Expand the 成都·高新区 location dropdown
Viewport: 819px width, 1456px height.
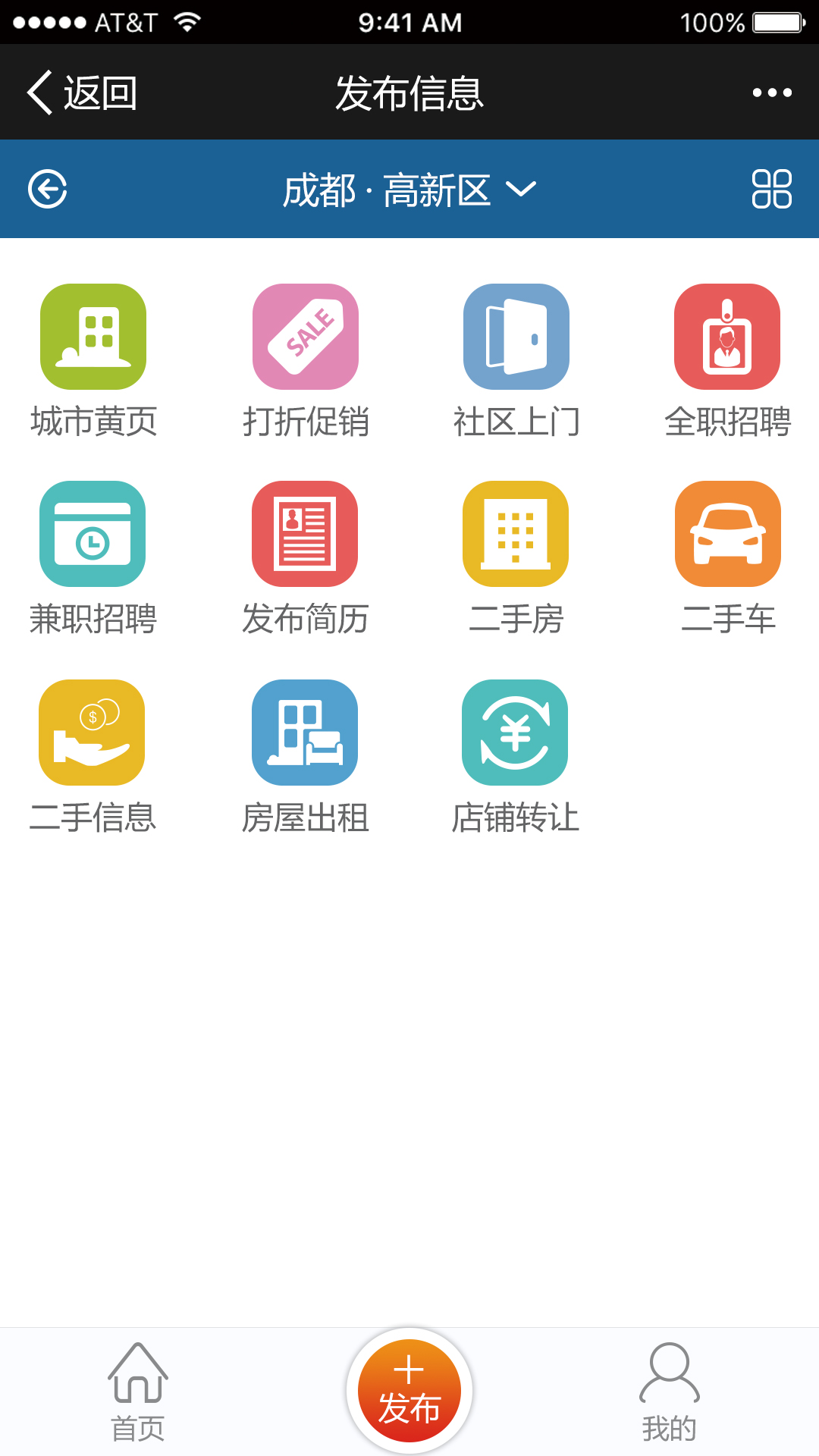click(x=409, y=190)
